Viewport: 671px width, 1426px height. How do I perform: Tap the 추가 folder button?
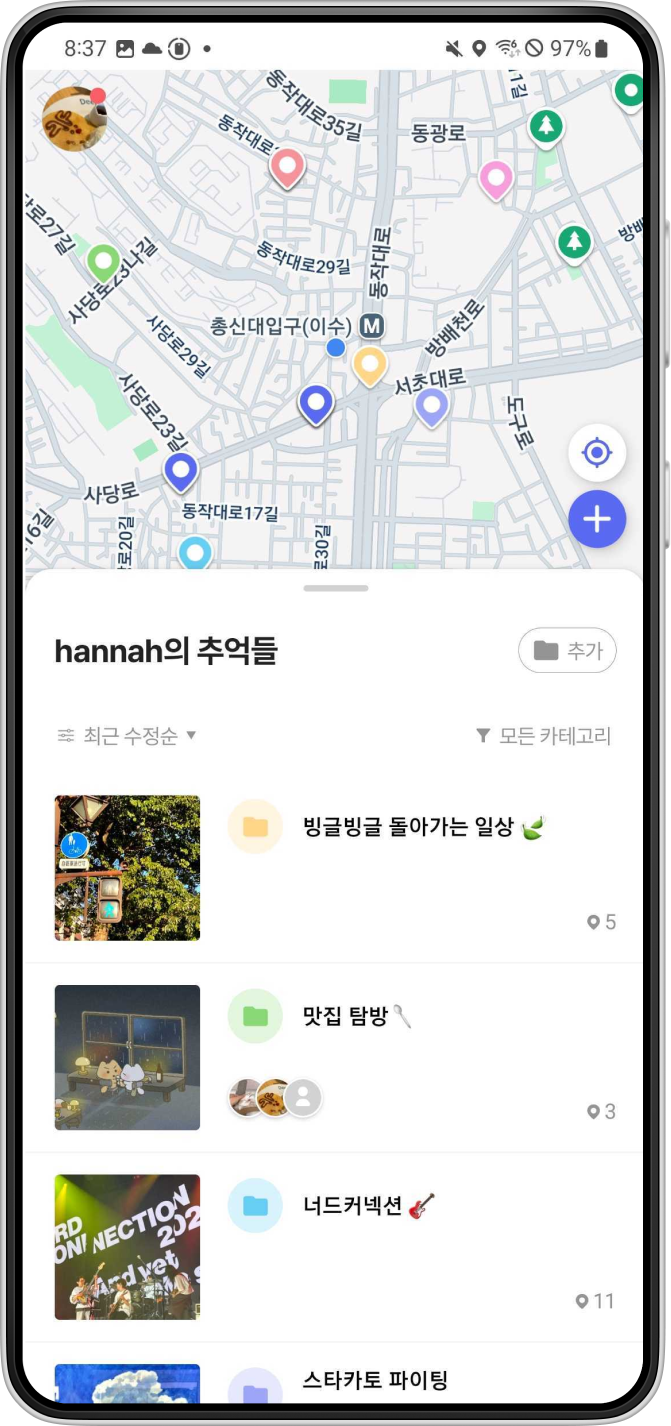(x=567, y=651)
